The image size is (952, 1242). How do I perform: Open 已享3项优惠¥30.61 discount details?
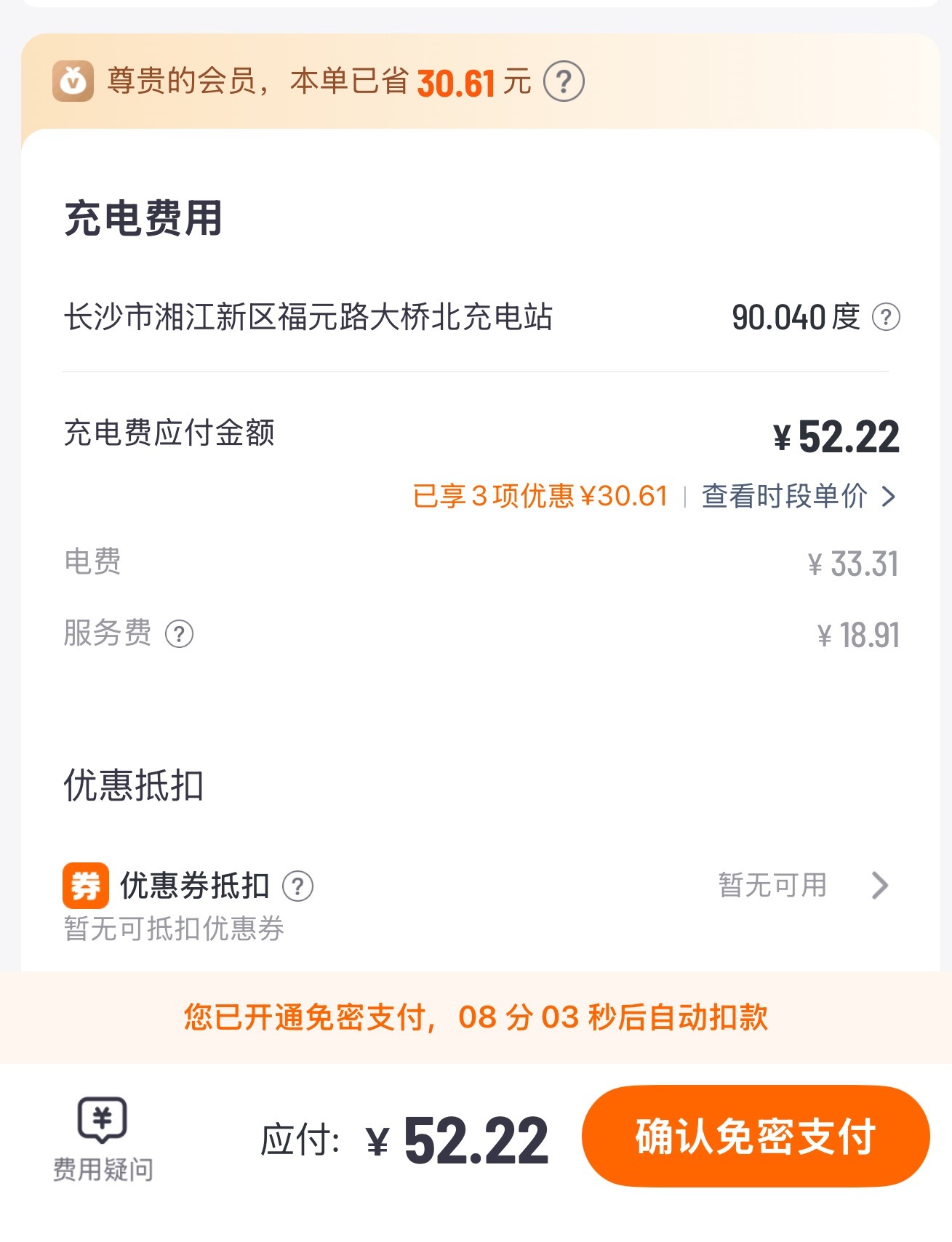pos(538,497)
